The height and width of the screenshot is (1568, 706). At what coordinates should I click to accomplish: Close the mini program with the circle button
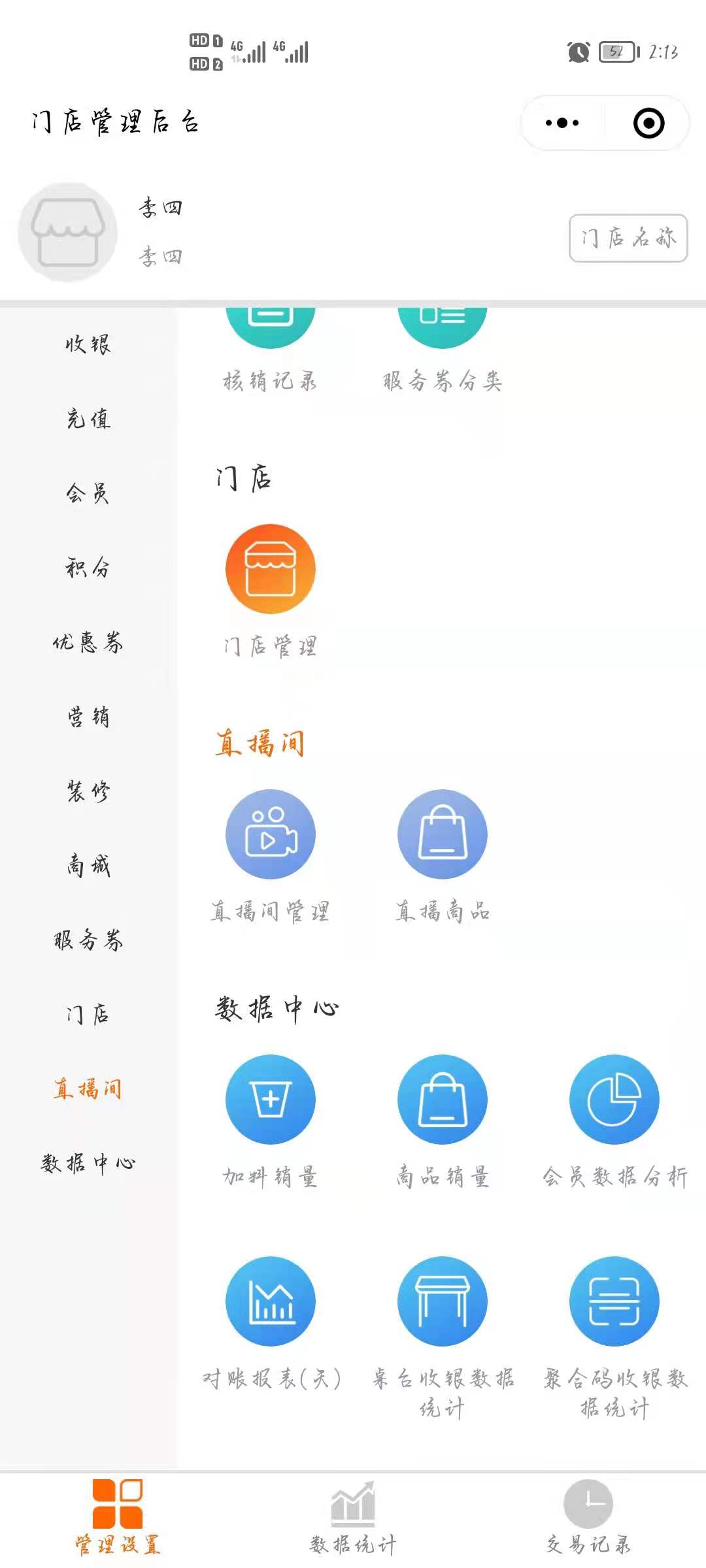pyautogui.click(x=648, y=123)
